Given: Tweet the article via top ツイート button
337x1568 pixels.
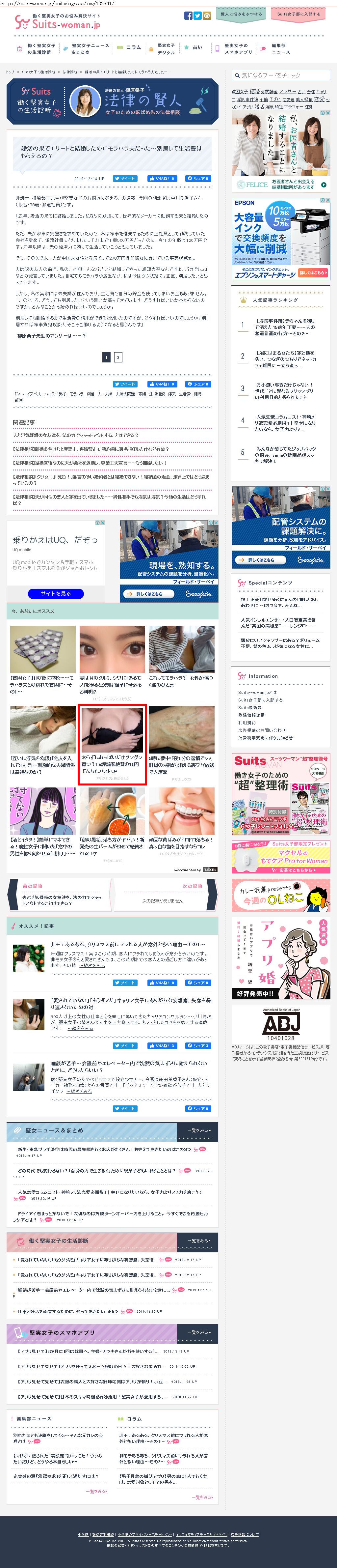Looking at the screenshot, I should [x=125, y=179].
